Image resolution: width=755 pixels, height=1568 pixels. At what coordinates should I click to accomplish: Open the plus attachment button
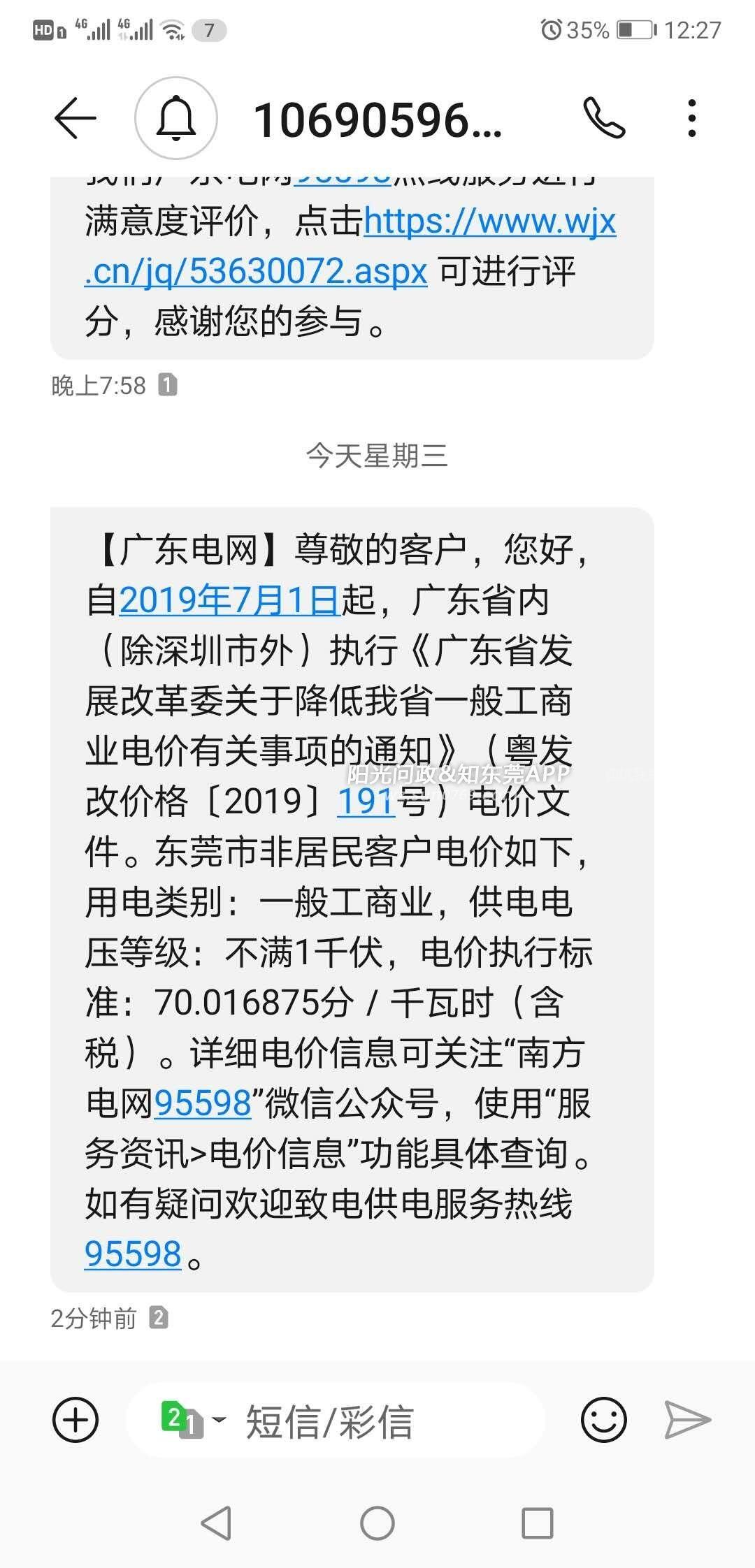coord(75,1419)
